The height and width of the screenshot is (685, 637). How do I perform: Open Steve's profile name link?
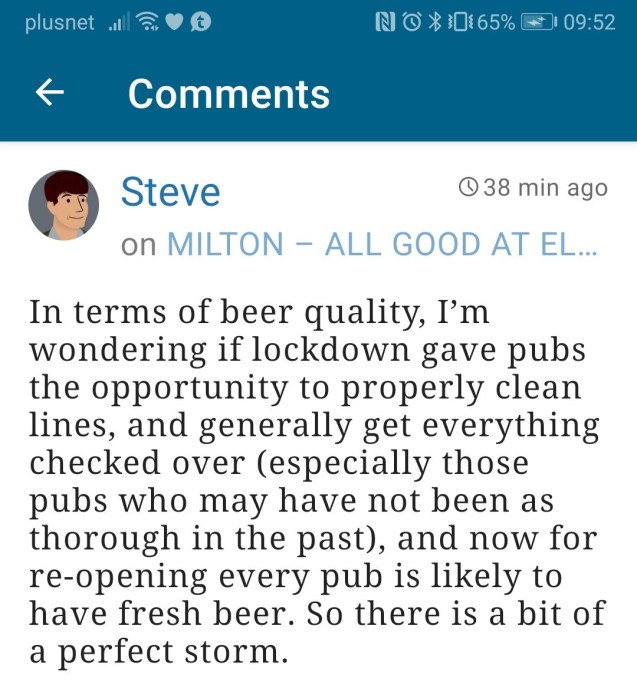(170, 191)
